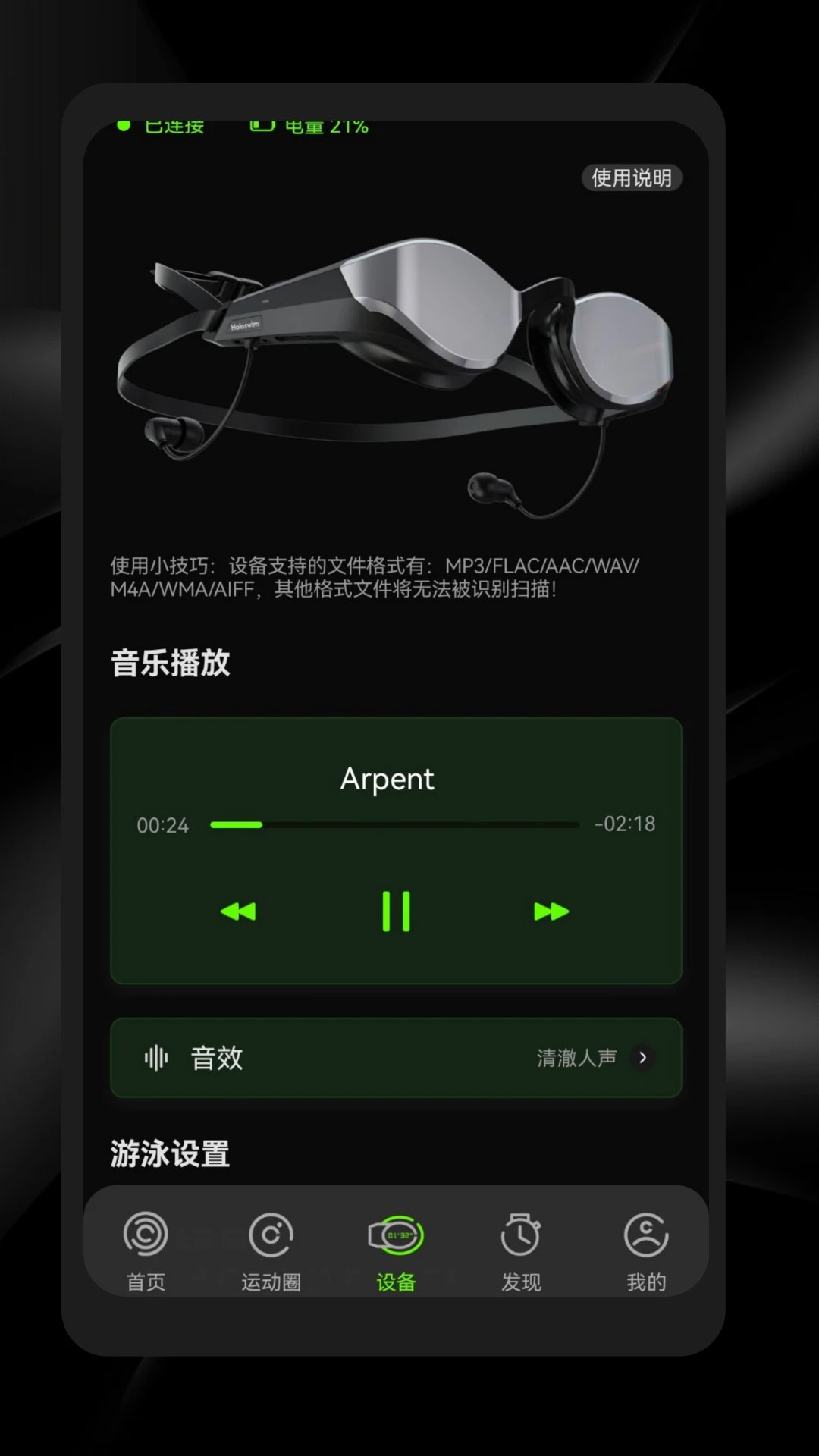Open the 游泳设置 swim settings section
Image resolution: width=819 pixels, height=1456 pixels.
tap(168, 1152)
